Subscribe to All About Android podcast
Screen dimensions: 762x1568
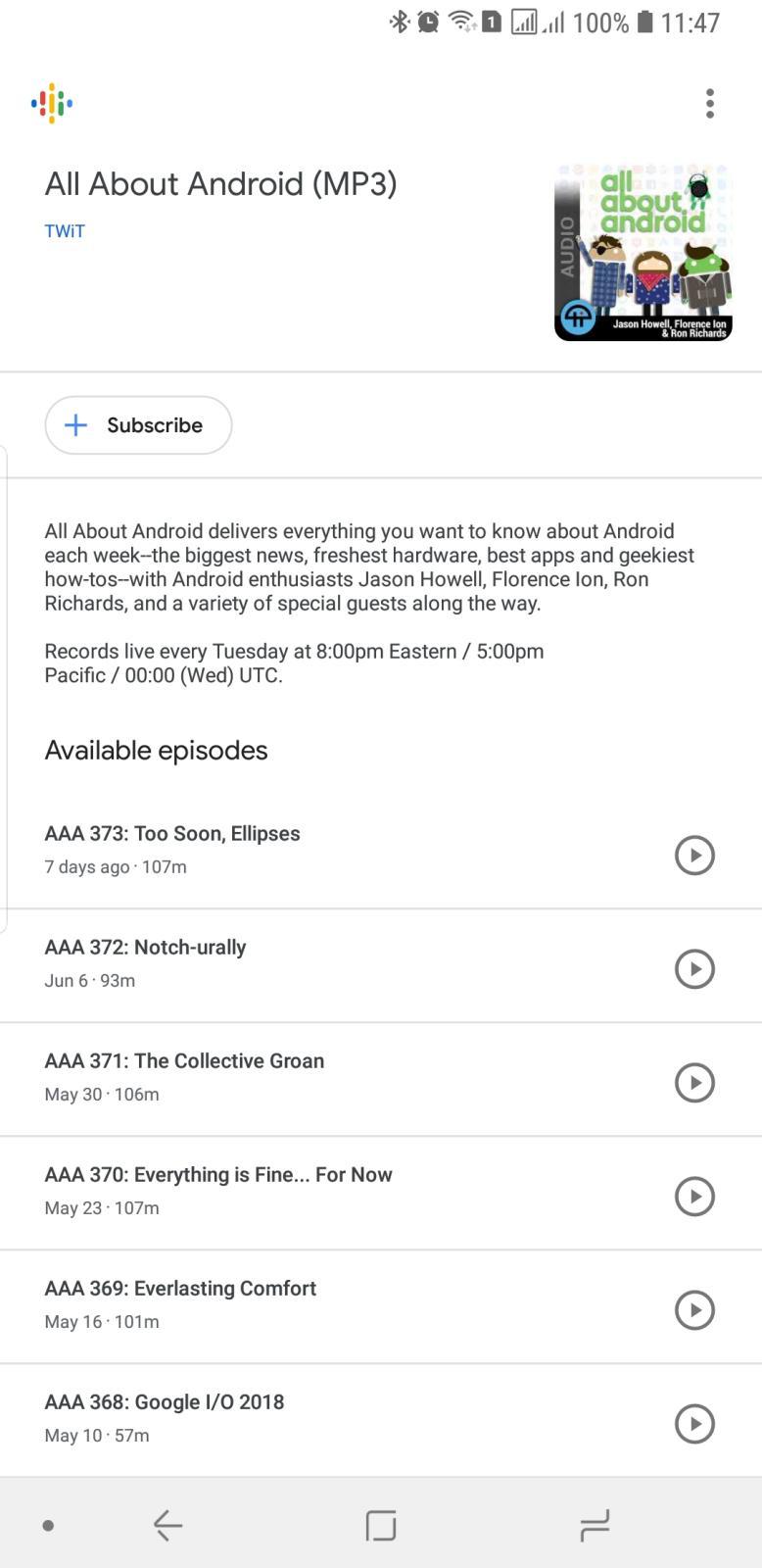coord(138,425)
